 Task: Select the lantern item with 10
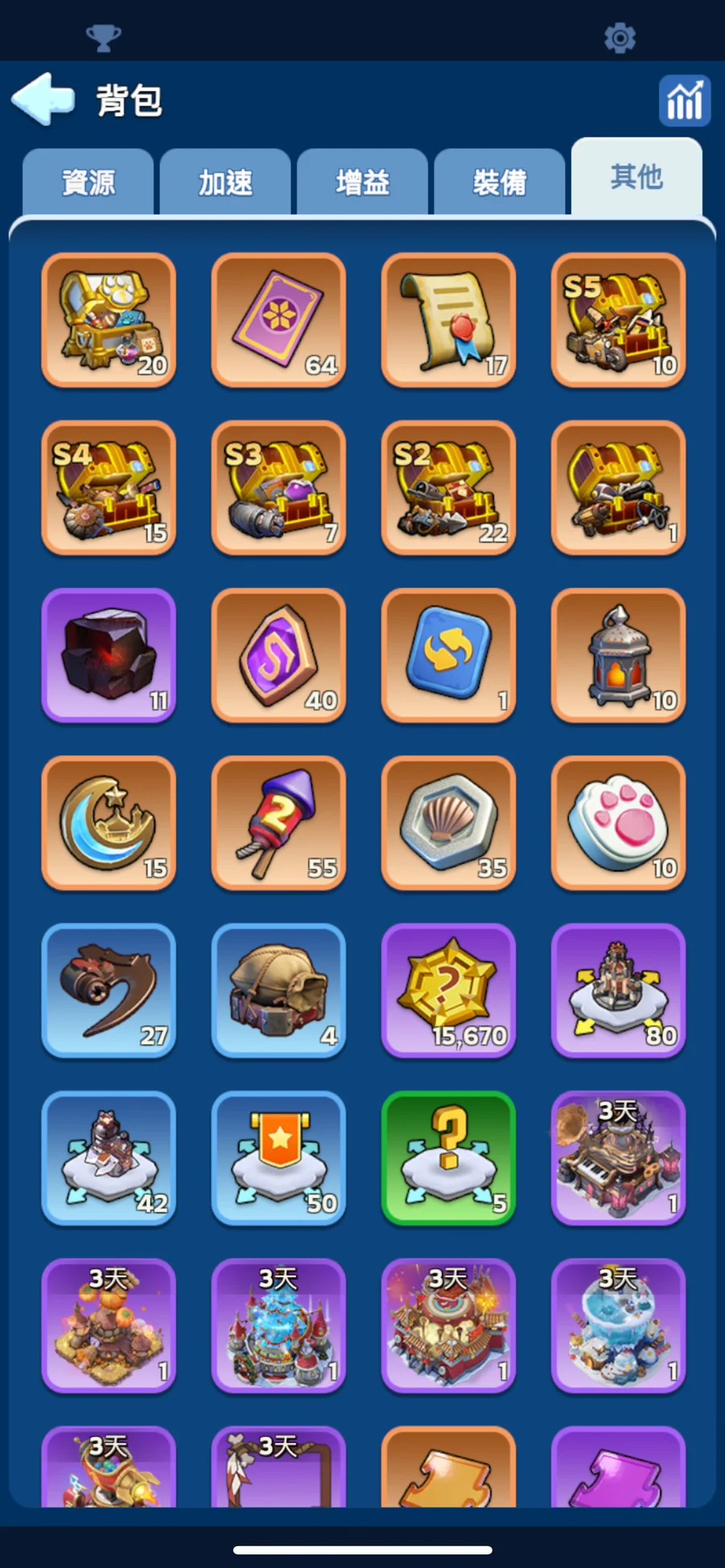[618, 656]
